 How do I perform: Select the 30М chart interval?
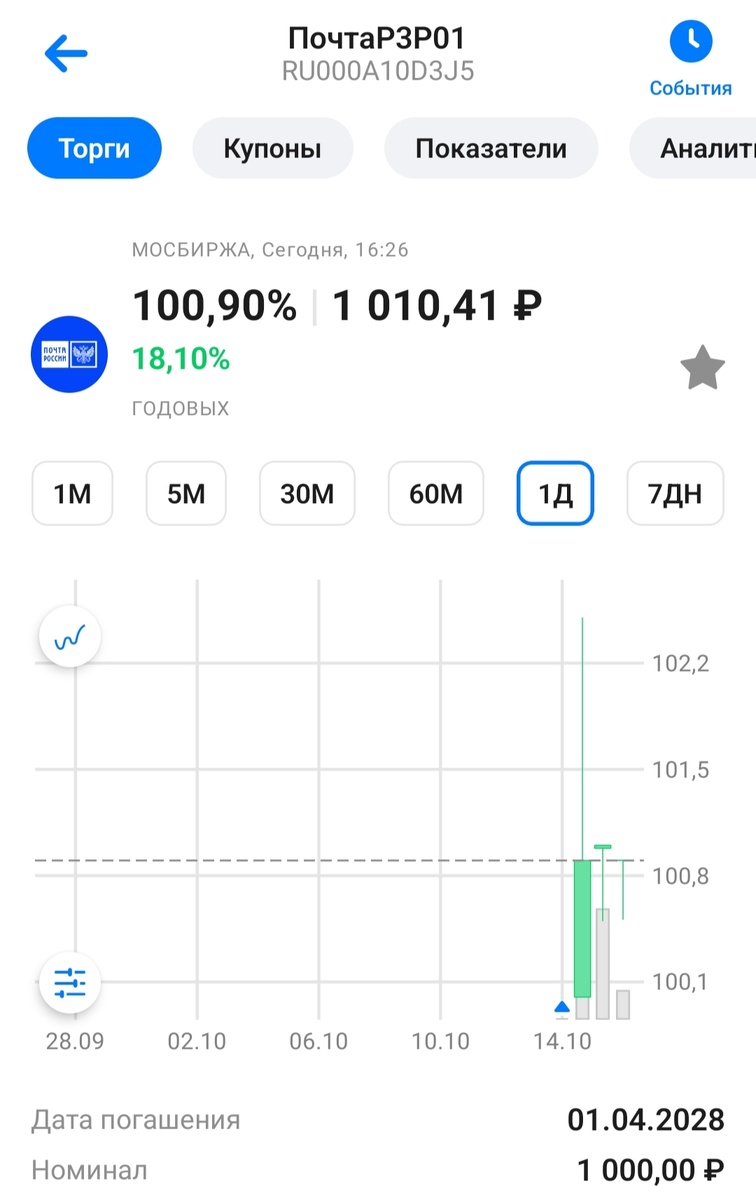click(x=307, y=493)
